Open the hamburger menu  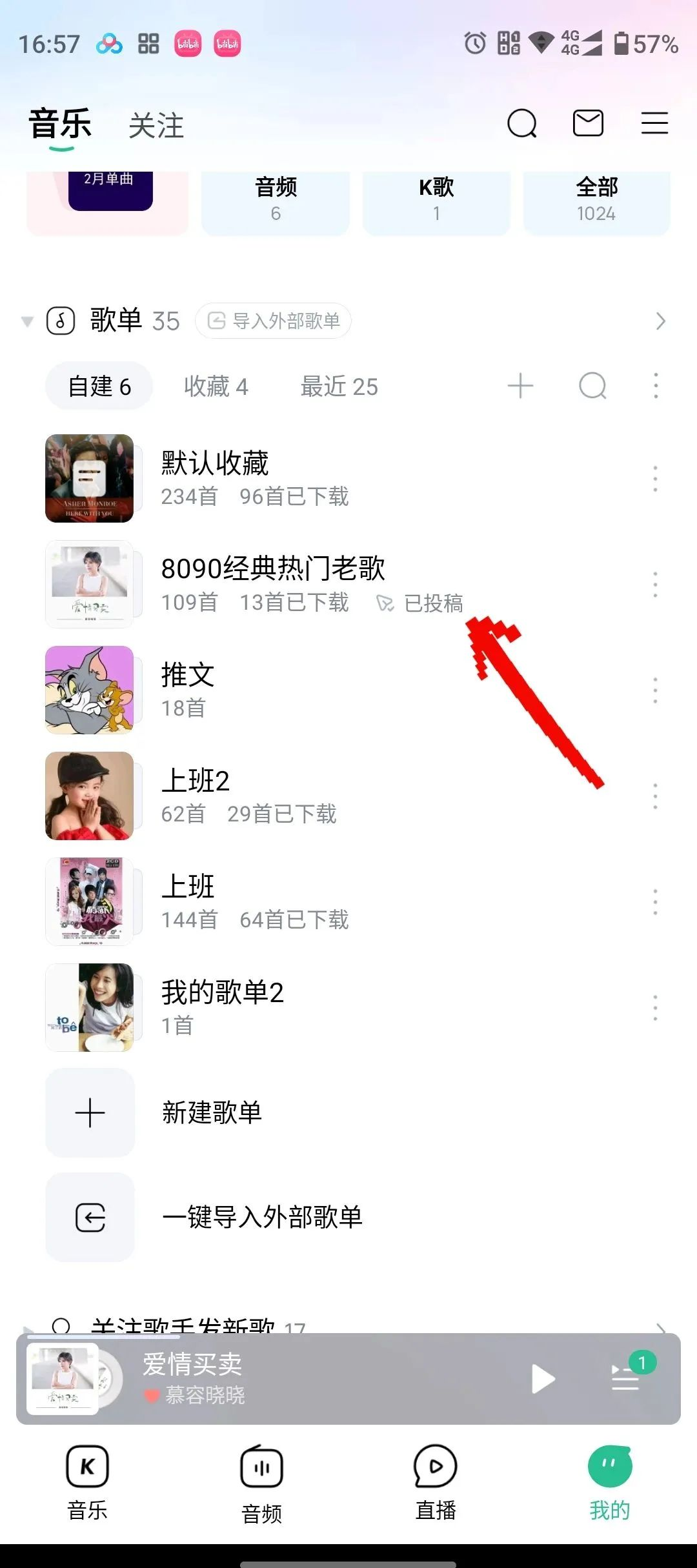[654, 123]
